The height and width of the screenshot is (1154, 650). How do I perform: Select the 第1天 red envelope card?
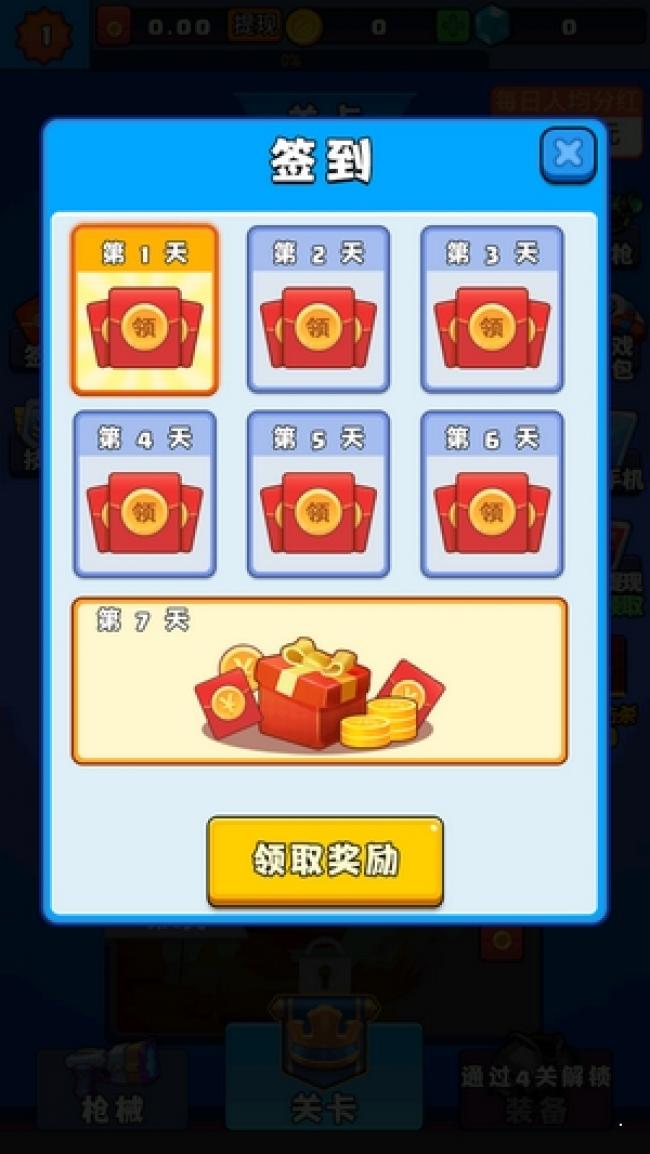coord(144,309)
